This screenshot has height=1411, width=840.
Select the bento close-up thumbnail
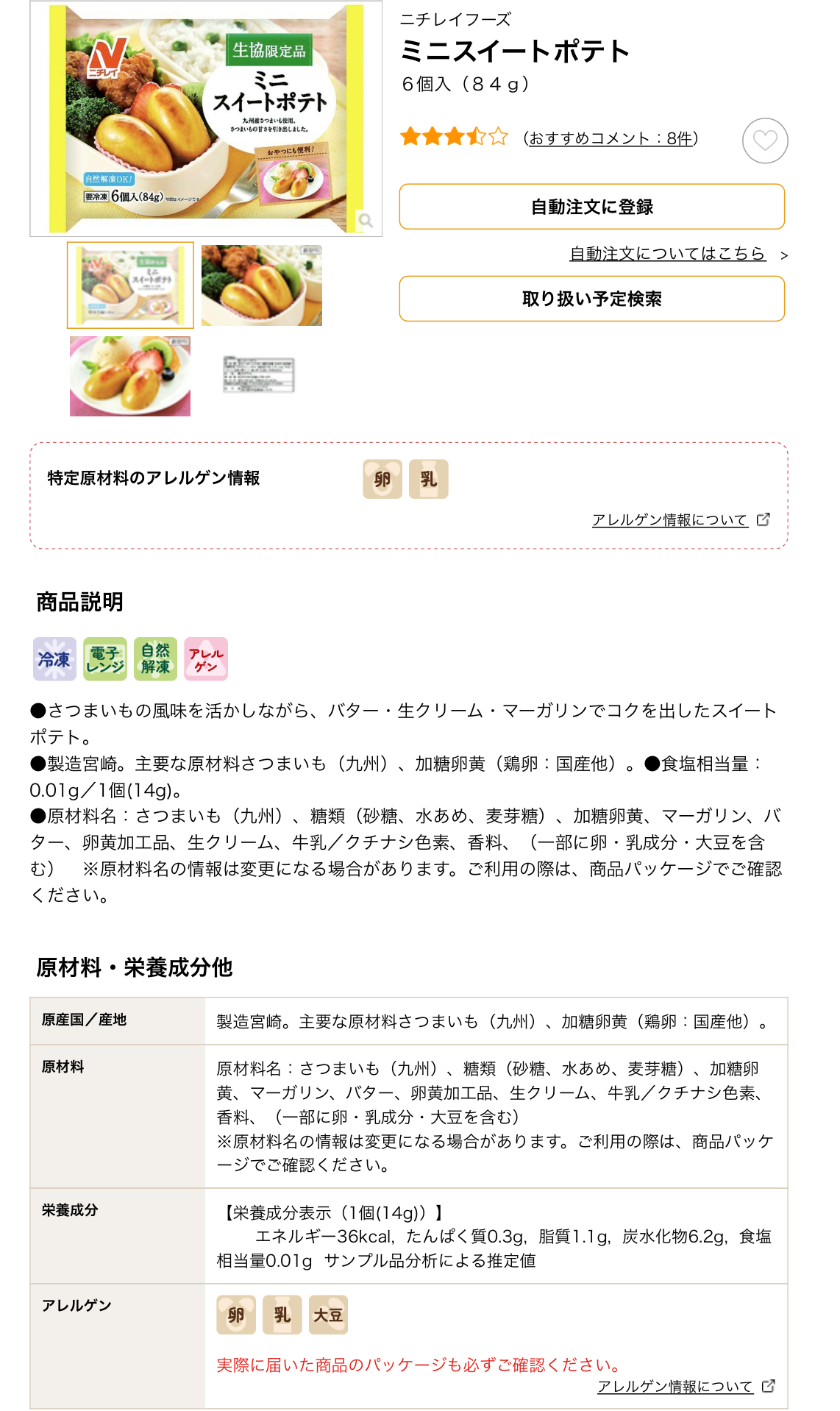click(x=262, y=285)
